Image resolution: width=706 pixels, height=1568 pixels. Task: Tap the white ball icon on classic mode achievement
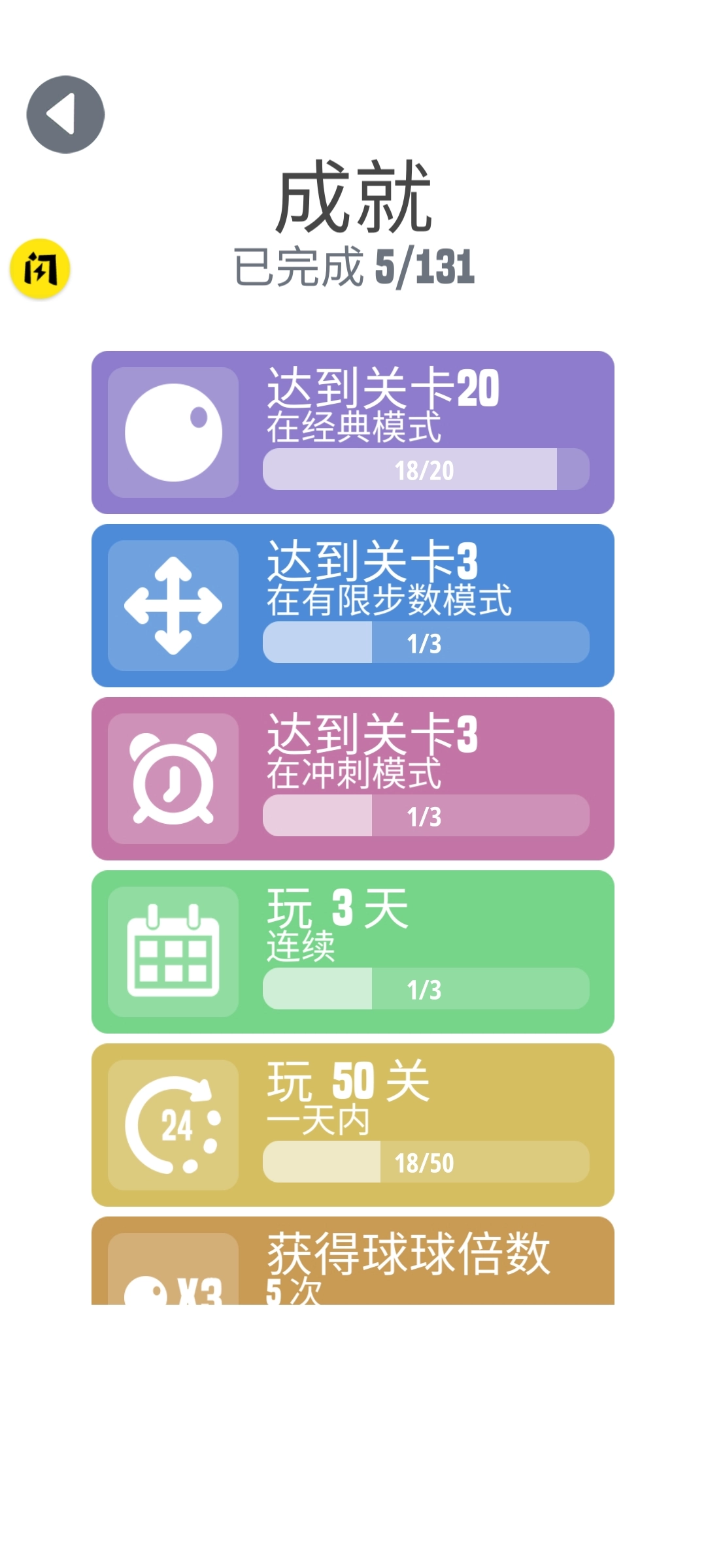point(173,431)
